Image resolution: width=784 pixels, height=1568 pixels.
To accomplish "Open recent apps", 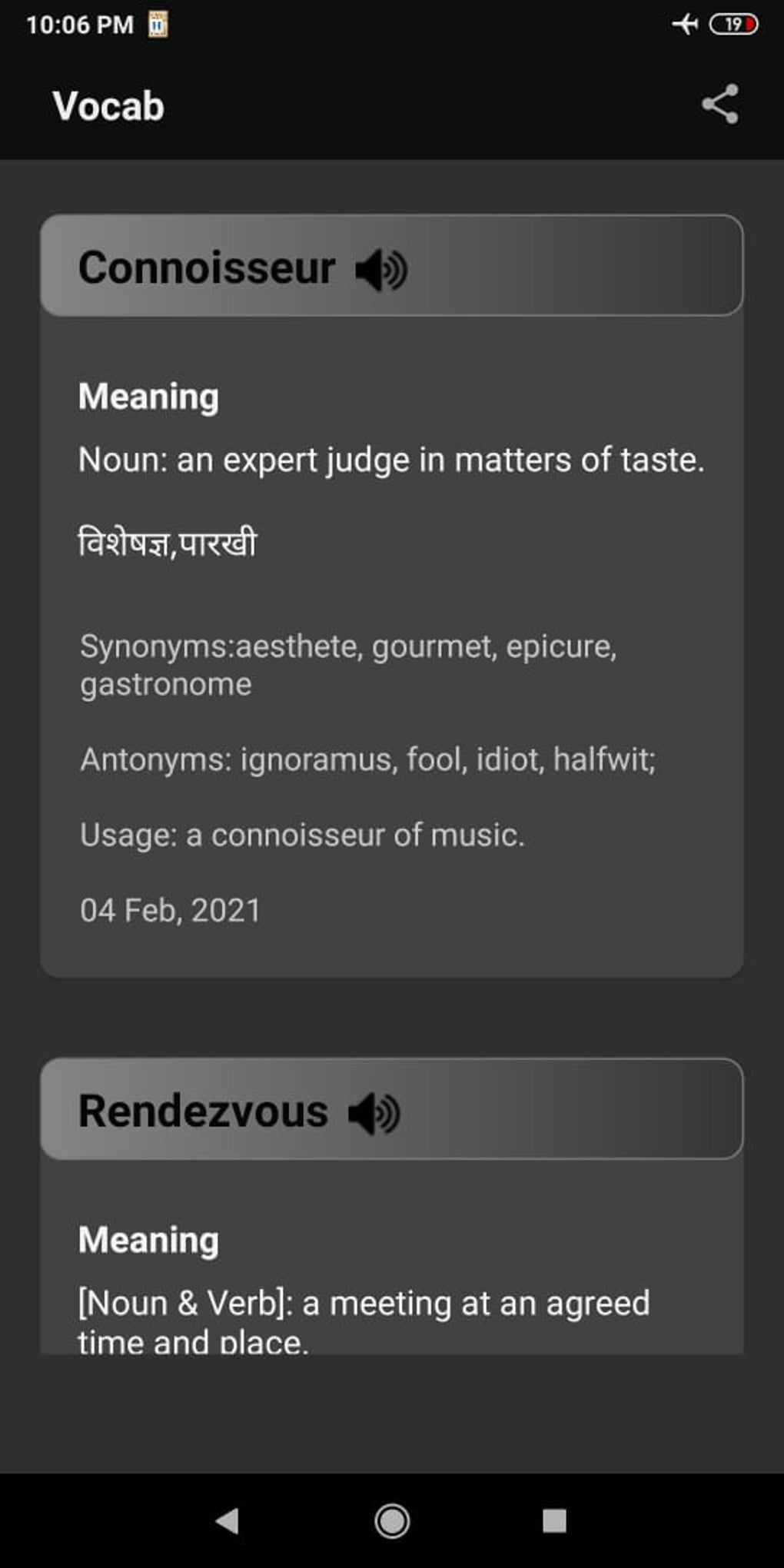I will pos(554,1520).
